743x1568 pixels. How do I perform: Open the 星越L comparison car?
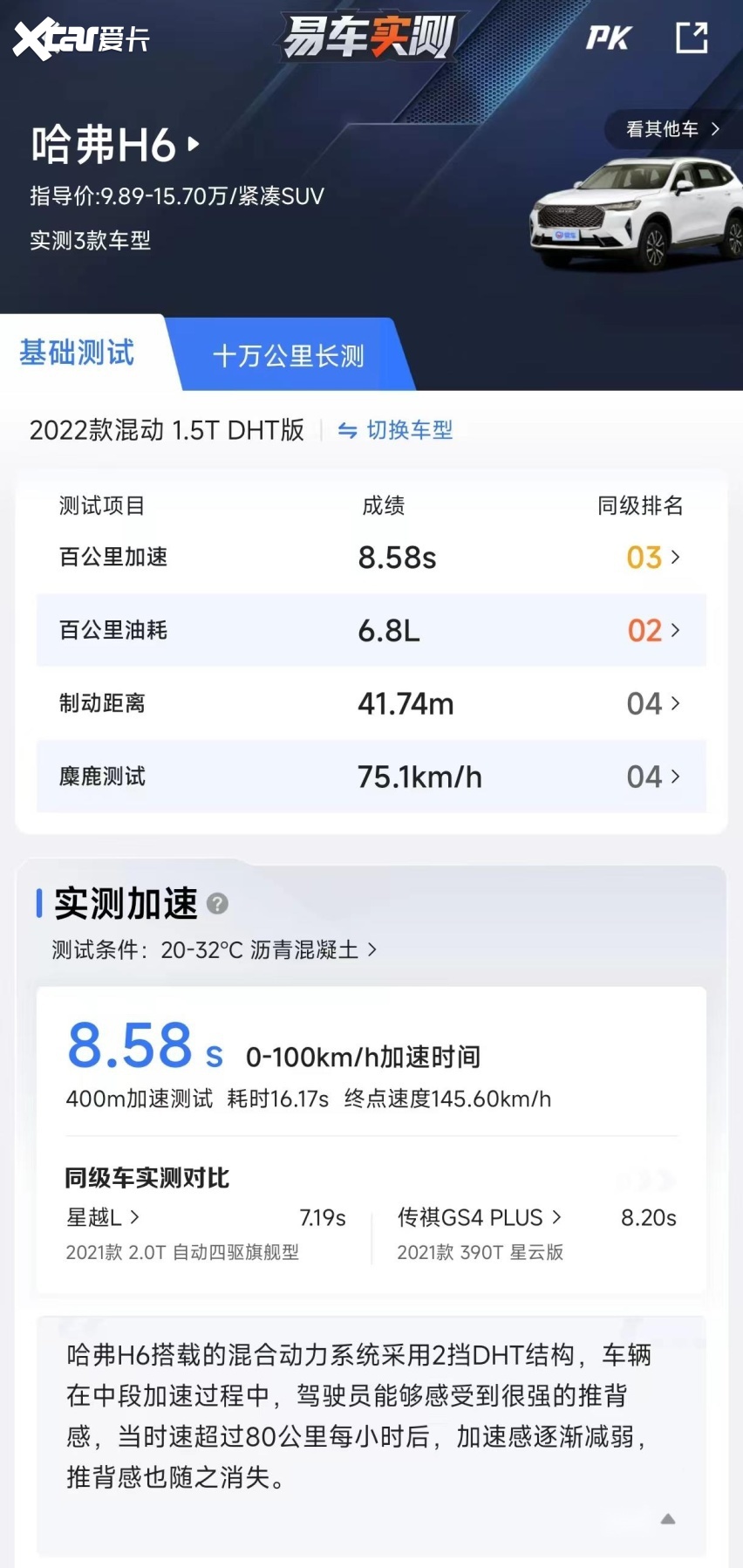coord(103,1217)
